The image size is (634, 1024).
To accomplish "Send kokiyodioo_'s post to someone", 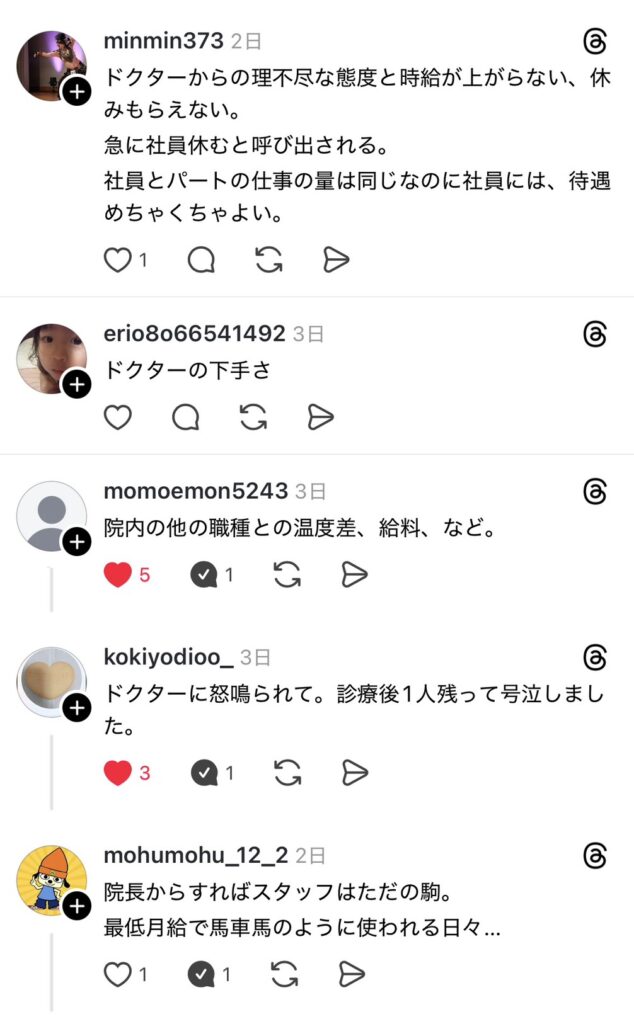I will pos(355,773).
